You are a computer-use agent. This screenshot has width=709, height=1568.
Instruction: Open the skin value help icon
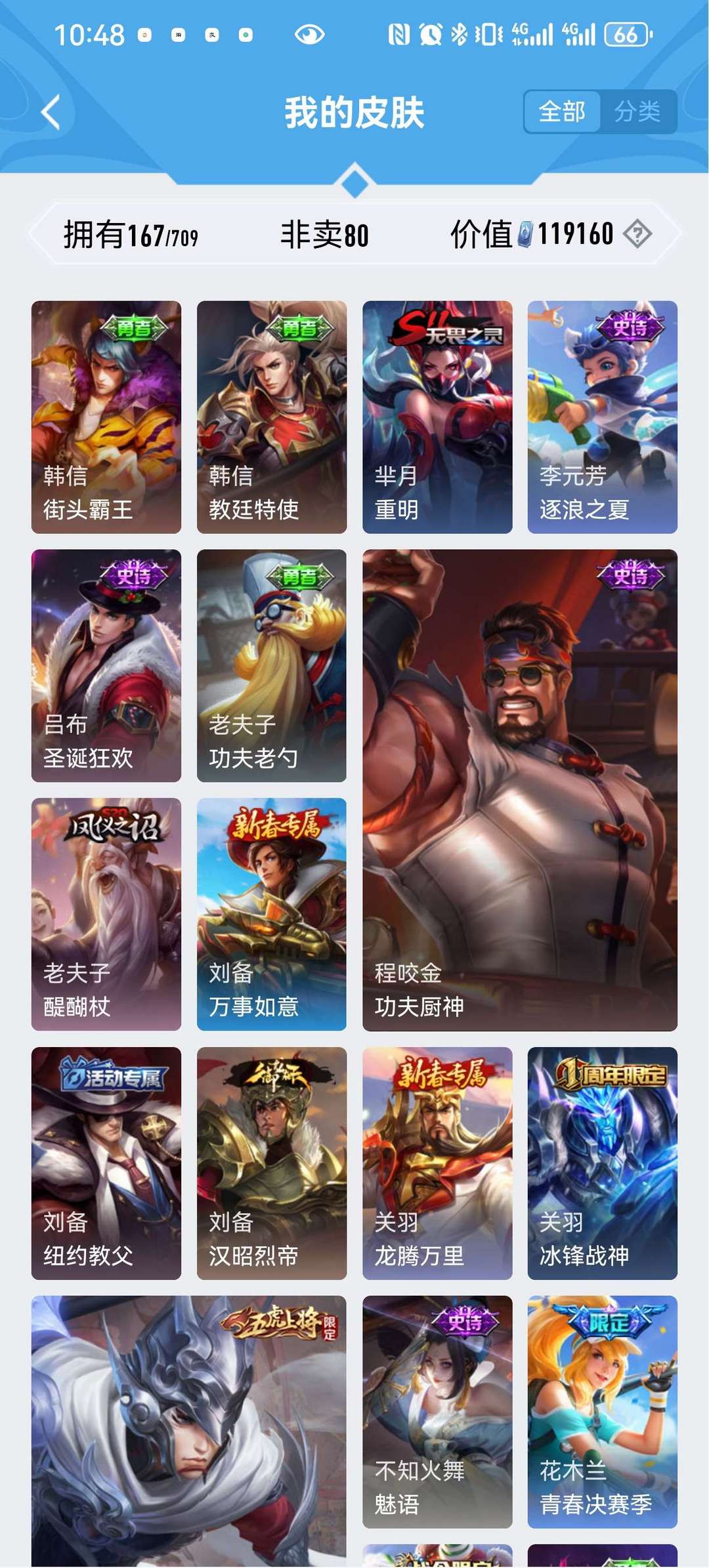[637, 234]
